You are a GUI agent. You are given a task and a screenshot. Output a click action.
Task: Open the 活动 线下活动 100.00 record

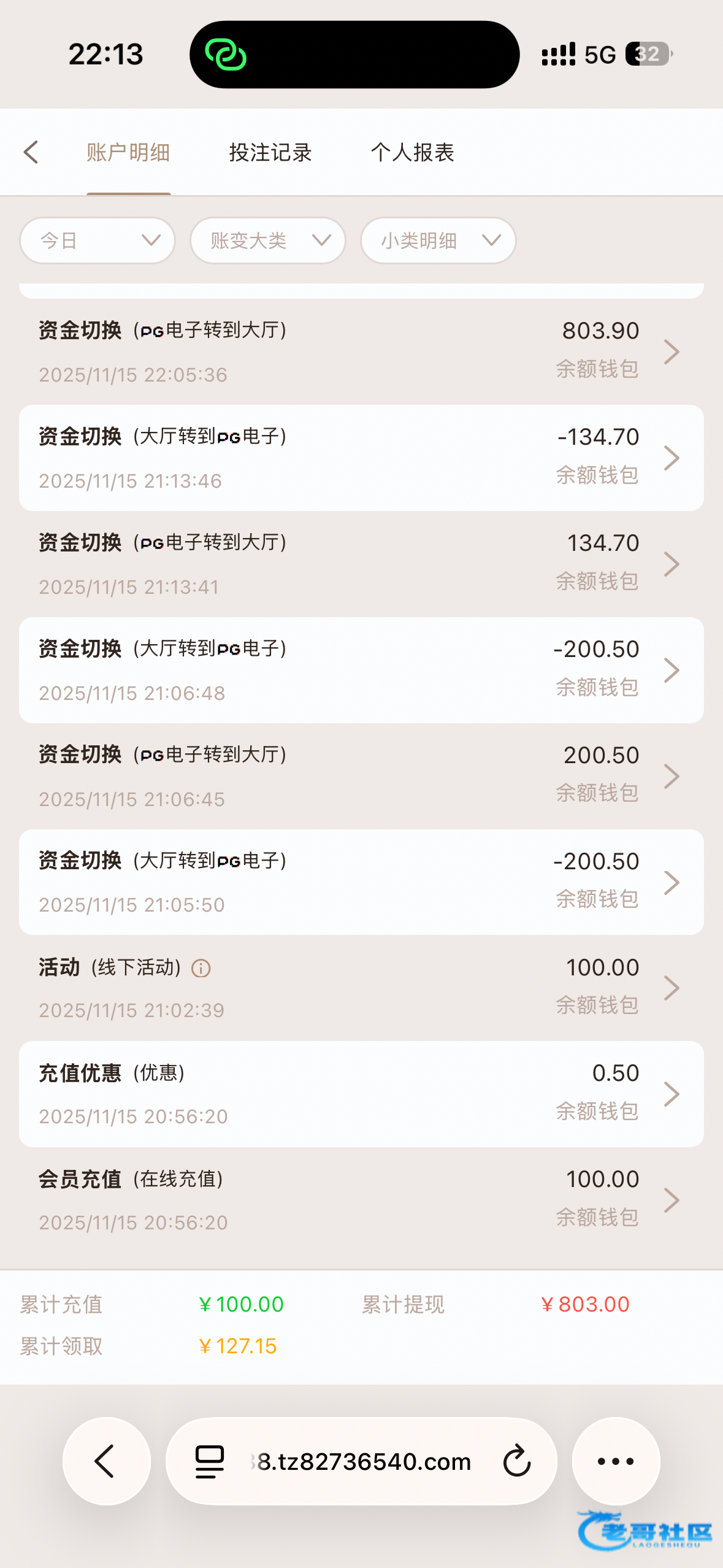pos(361,988)
